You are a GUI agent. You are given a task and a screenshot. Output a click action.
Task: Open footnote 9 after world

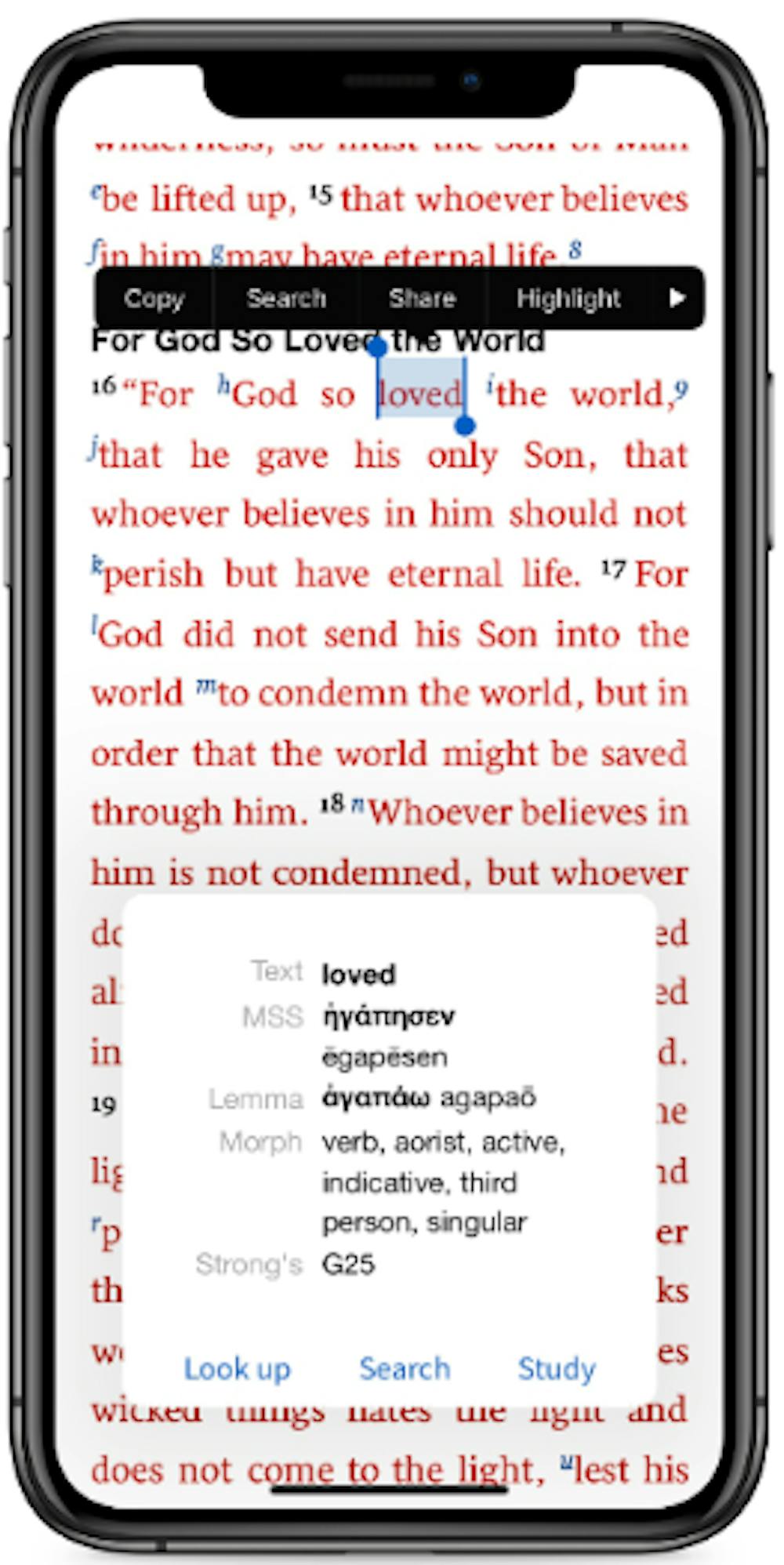pos(681,389)
